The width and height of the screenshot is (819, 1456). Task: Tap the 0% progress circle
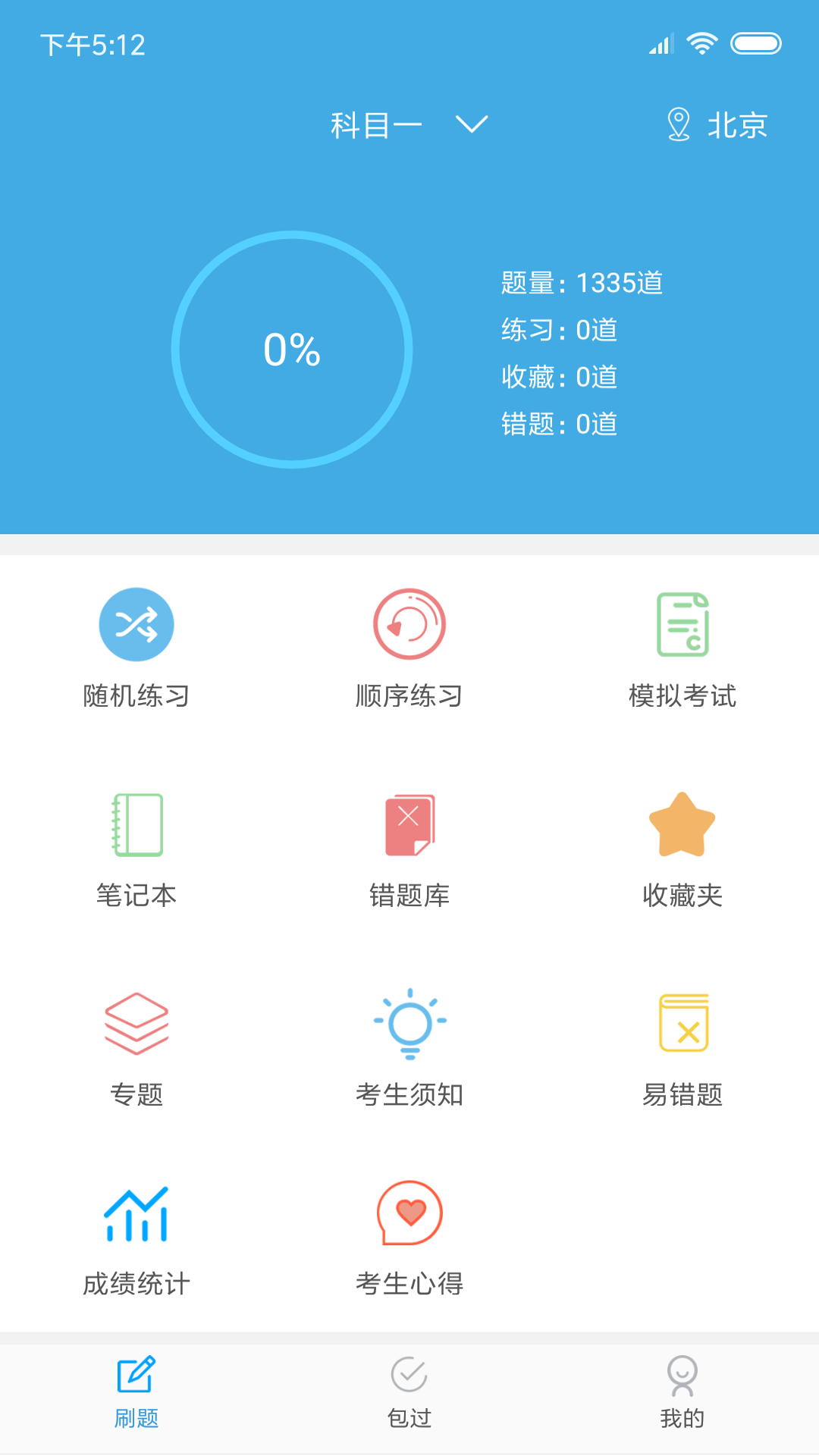click(292, 350)
